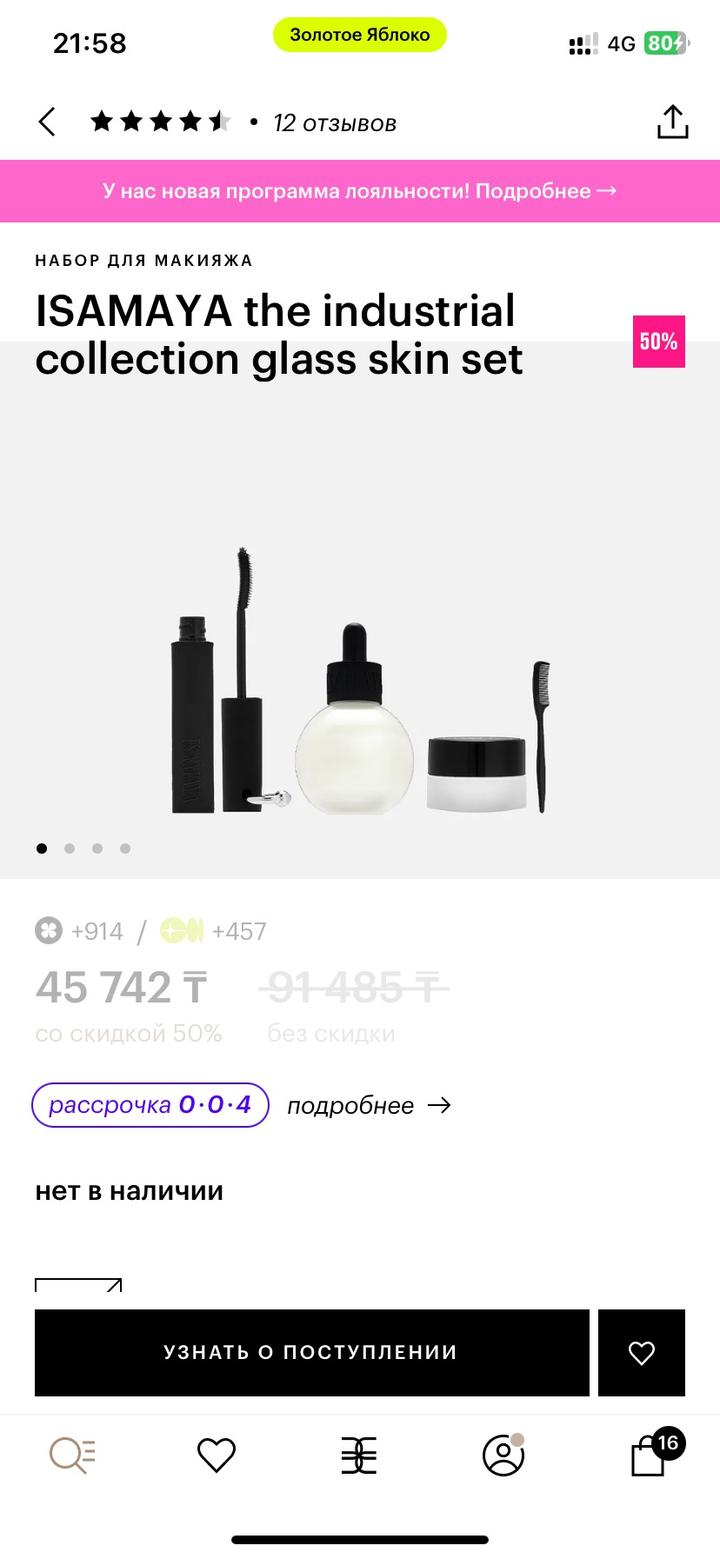Tap the рассрочка 0·0·4 chip
The width and height of the screenshot is (720, 1558).
150,1105
